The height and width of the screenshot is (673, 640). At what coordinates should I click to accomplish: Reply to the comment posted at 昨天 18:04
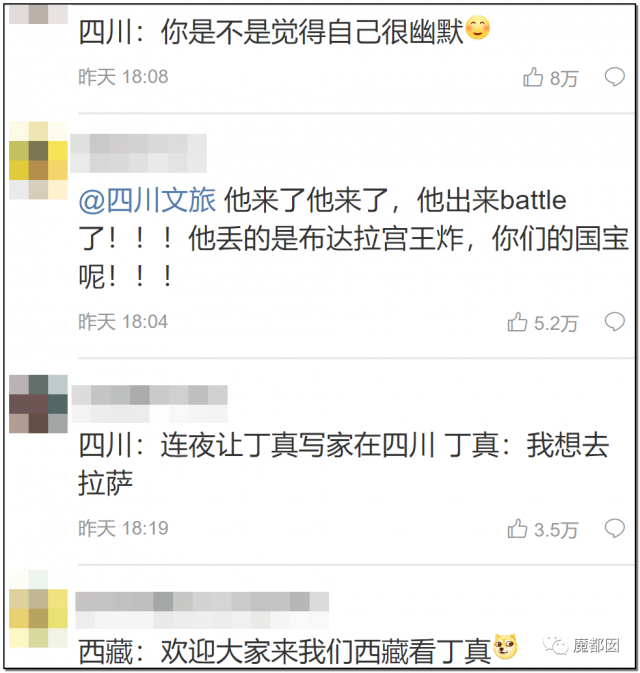614,322
